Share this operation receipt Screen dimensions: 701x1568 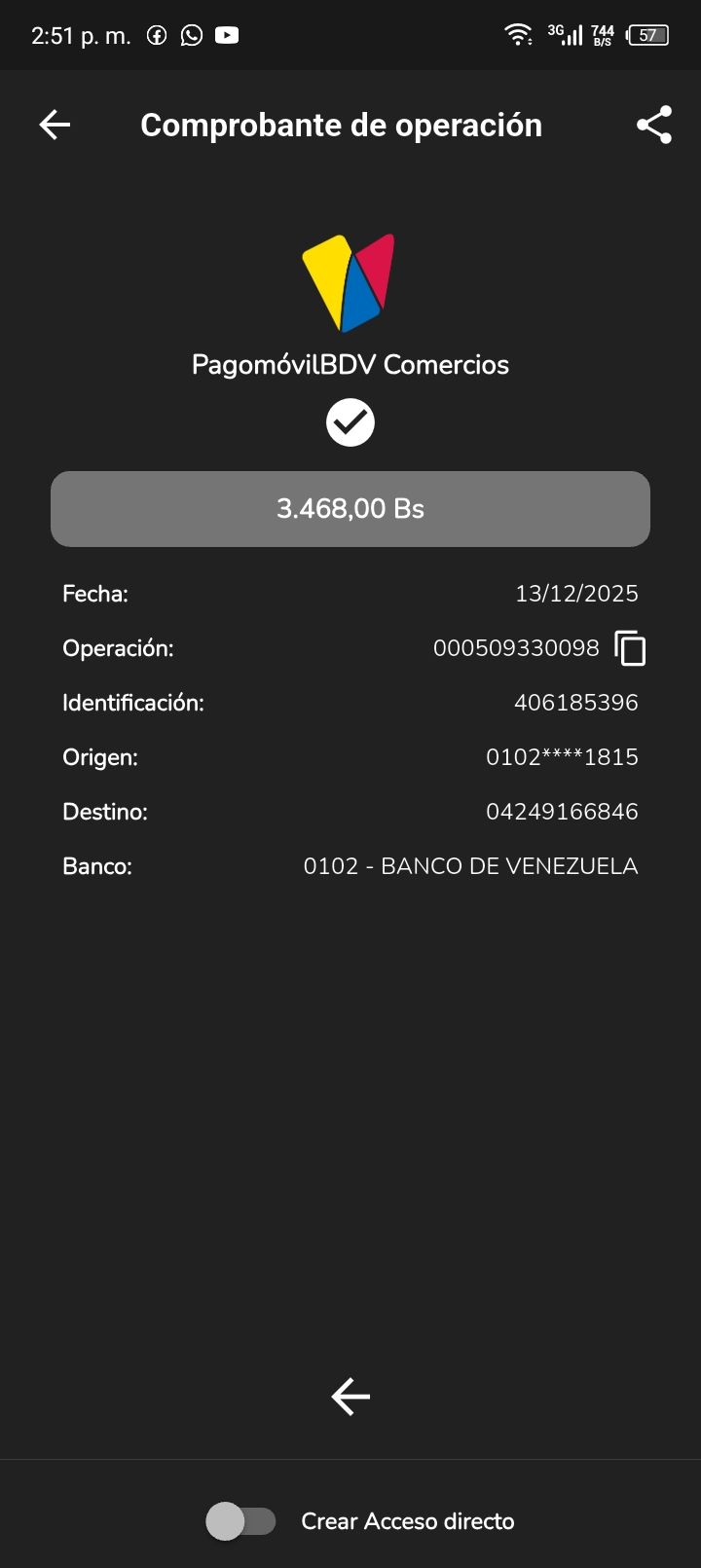coord(654,125)
